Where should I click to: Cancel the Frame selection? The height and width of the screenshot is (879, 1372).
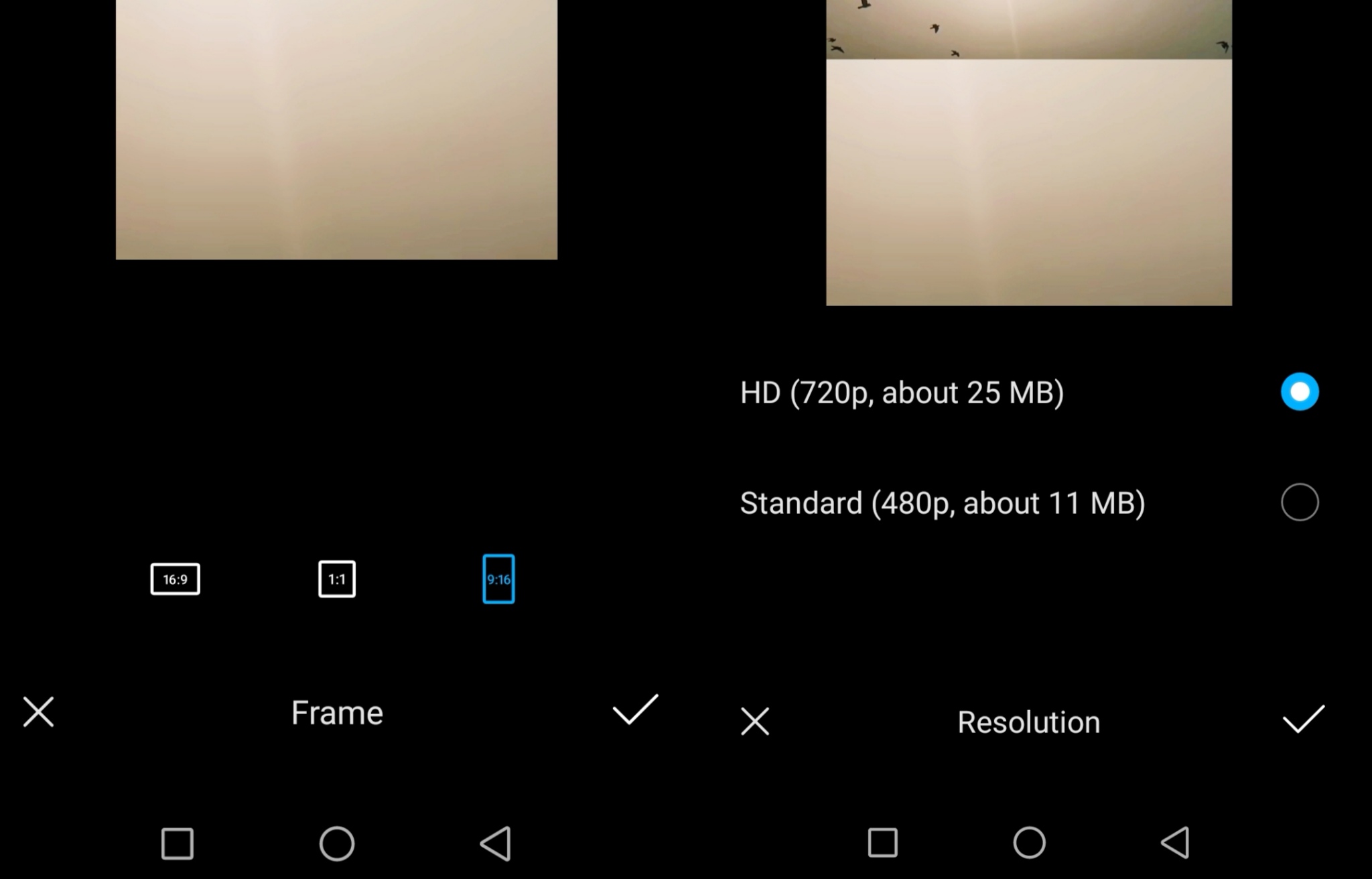pos(38,712)
